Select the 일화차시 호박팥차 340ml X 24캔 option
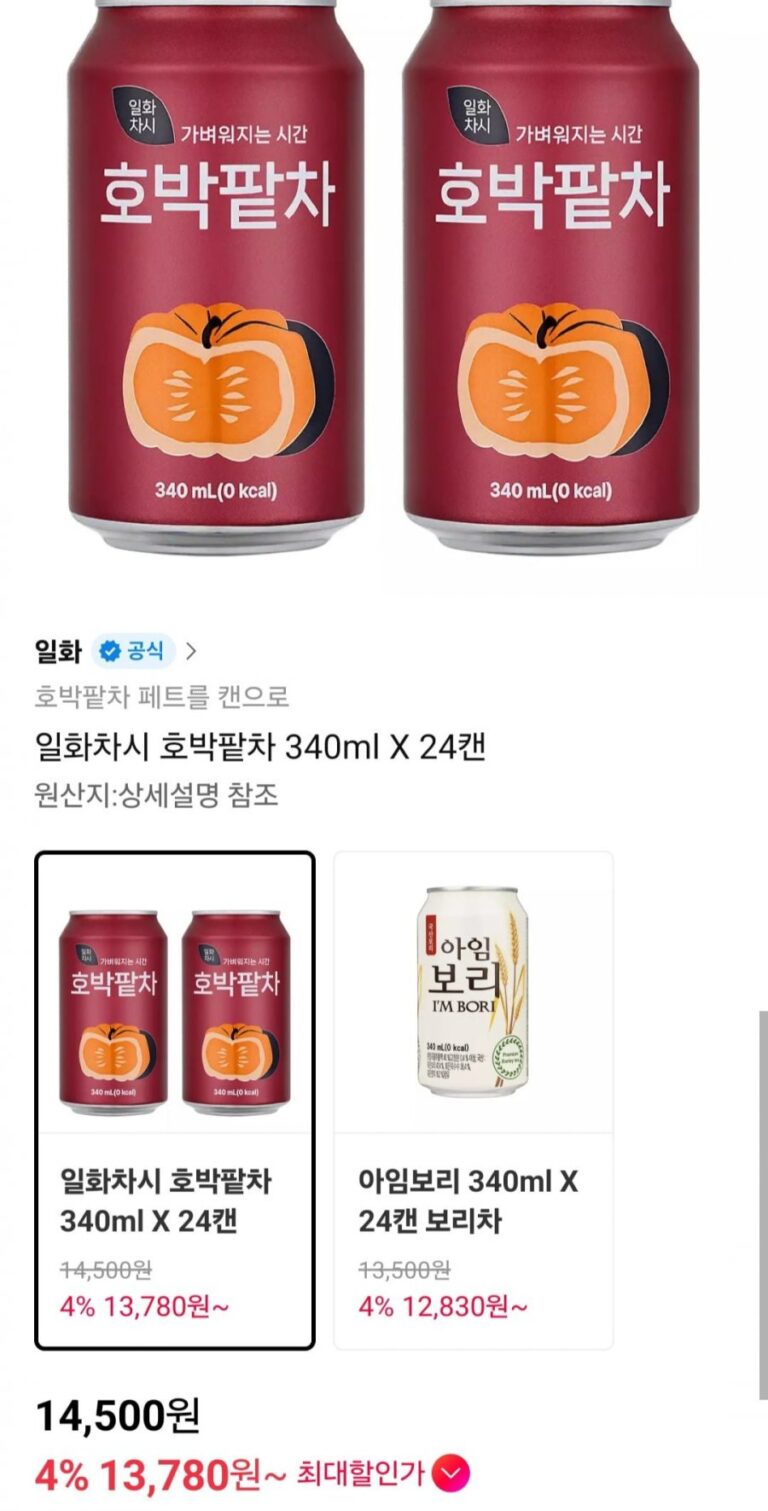The image size is (768, 1511). 175,1099
